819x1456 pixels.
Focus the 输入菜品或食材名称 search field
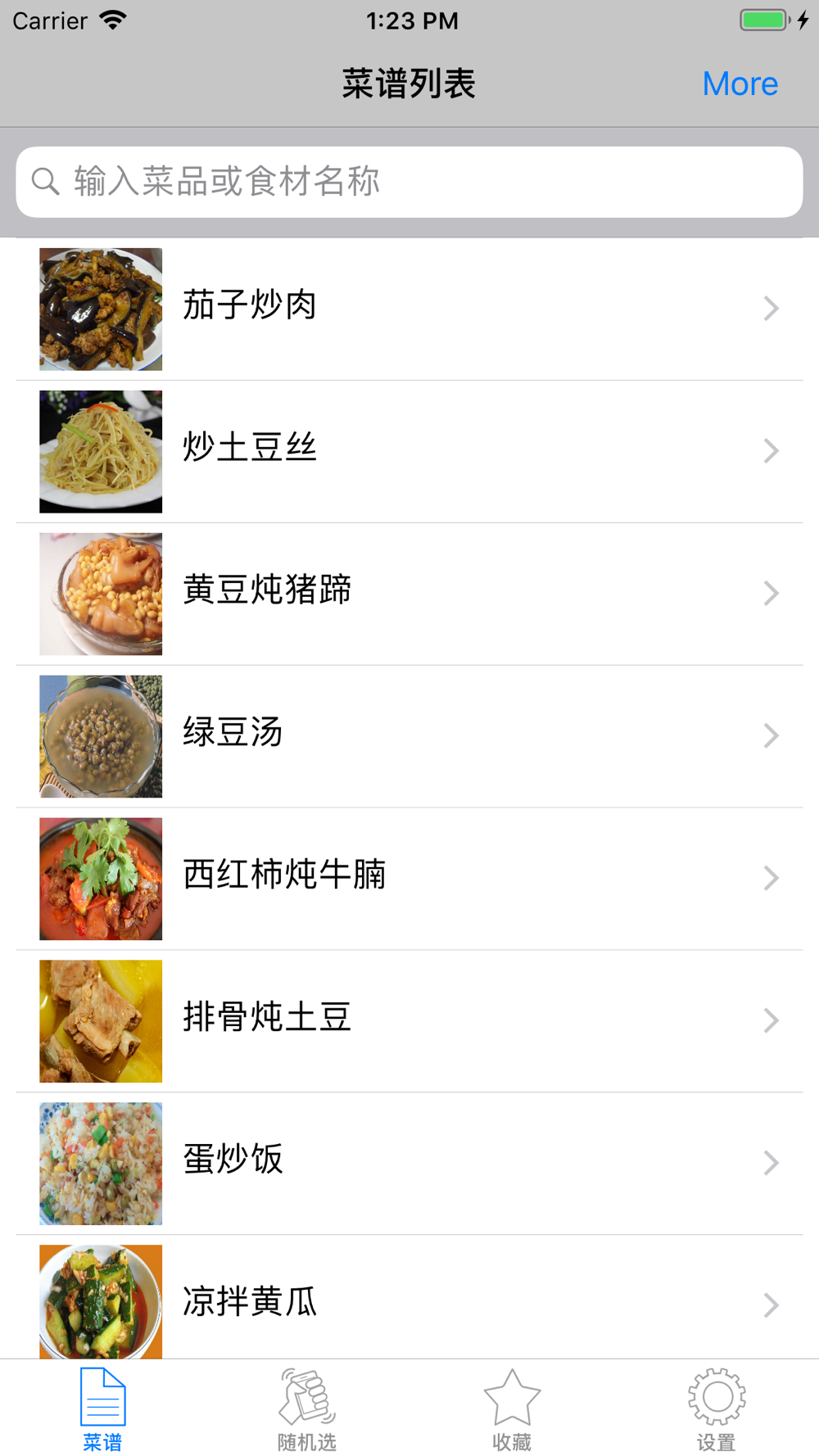click(409, 182)
